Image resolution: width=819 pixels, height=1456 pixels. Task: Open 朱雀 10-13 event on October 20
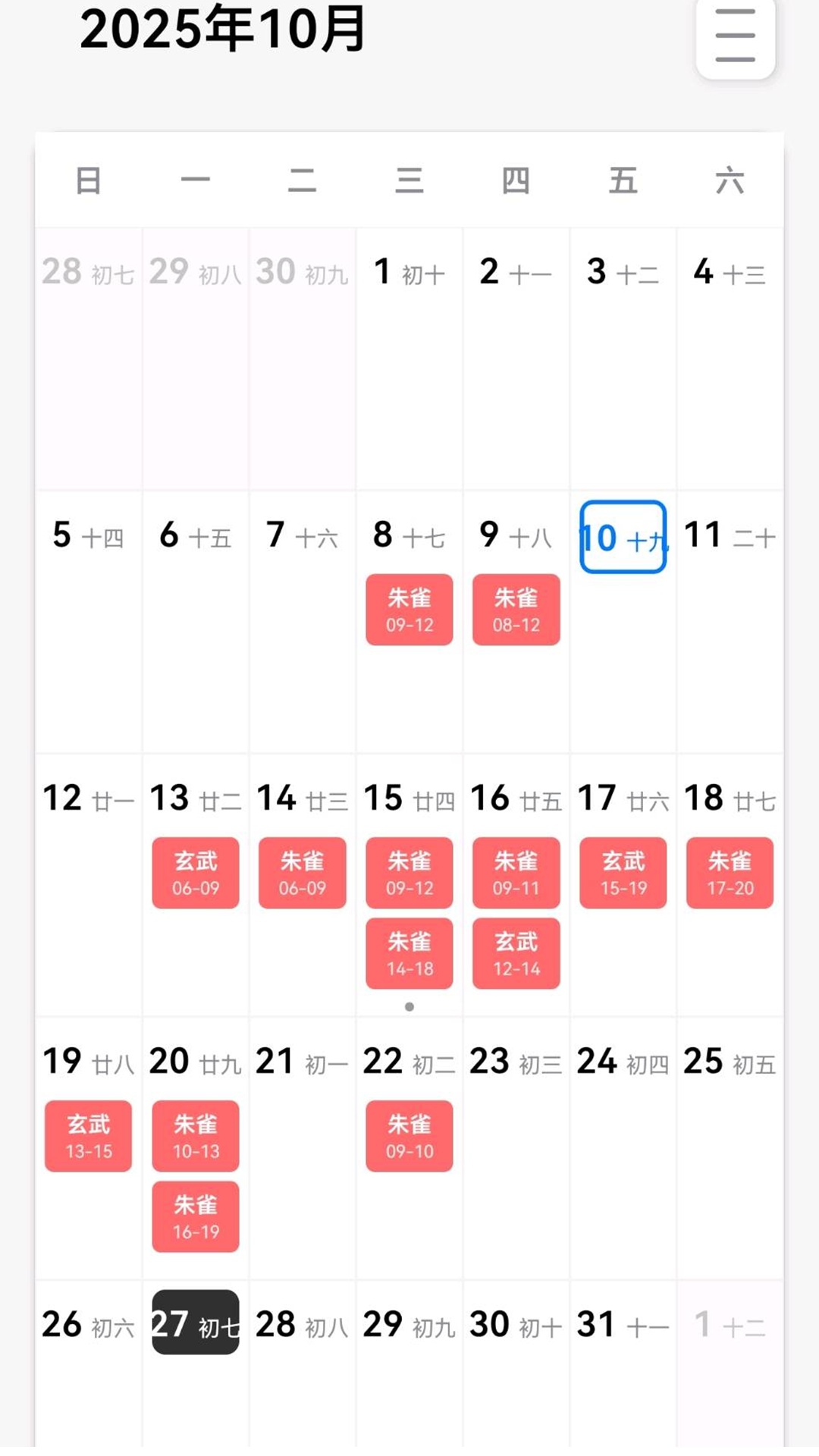click(196, 1136)
